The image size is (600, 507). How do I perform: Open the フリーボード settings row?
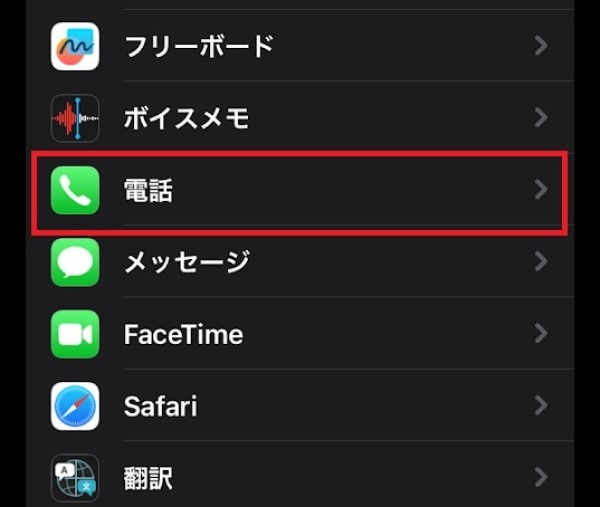coord(300,46)
